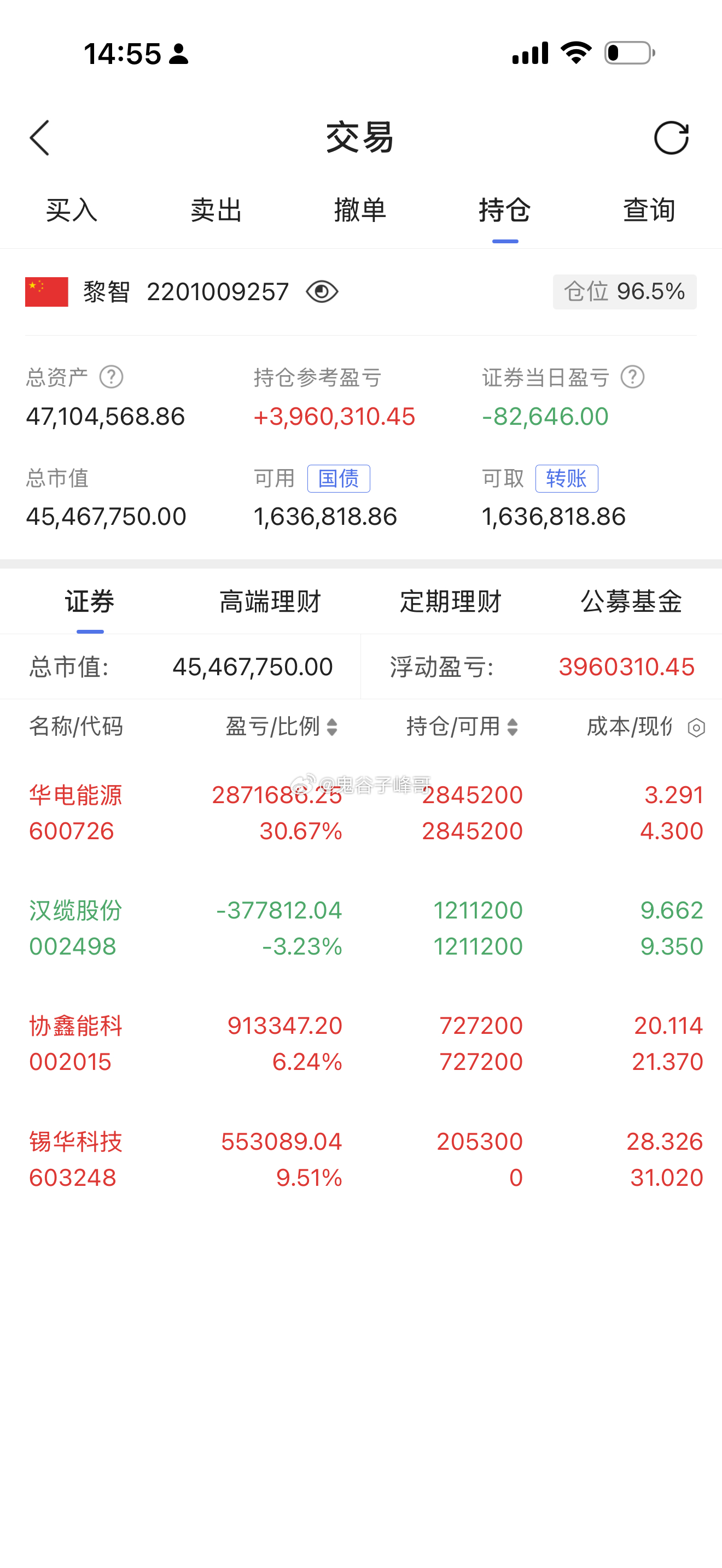Toggle the eye icon to hide account number

pos(324,291)
